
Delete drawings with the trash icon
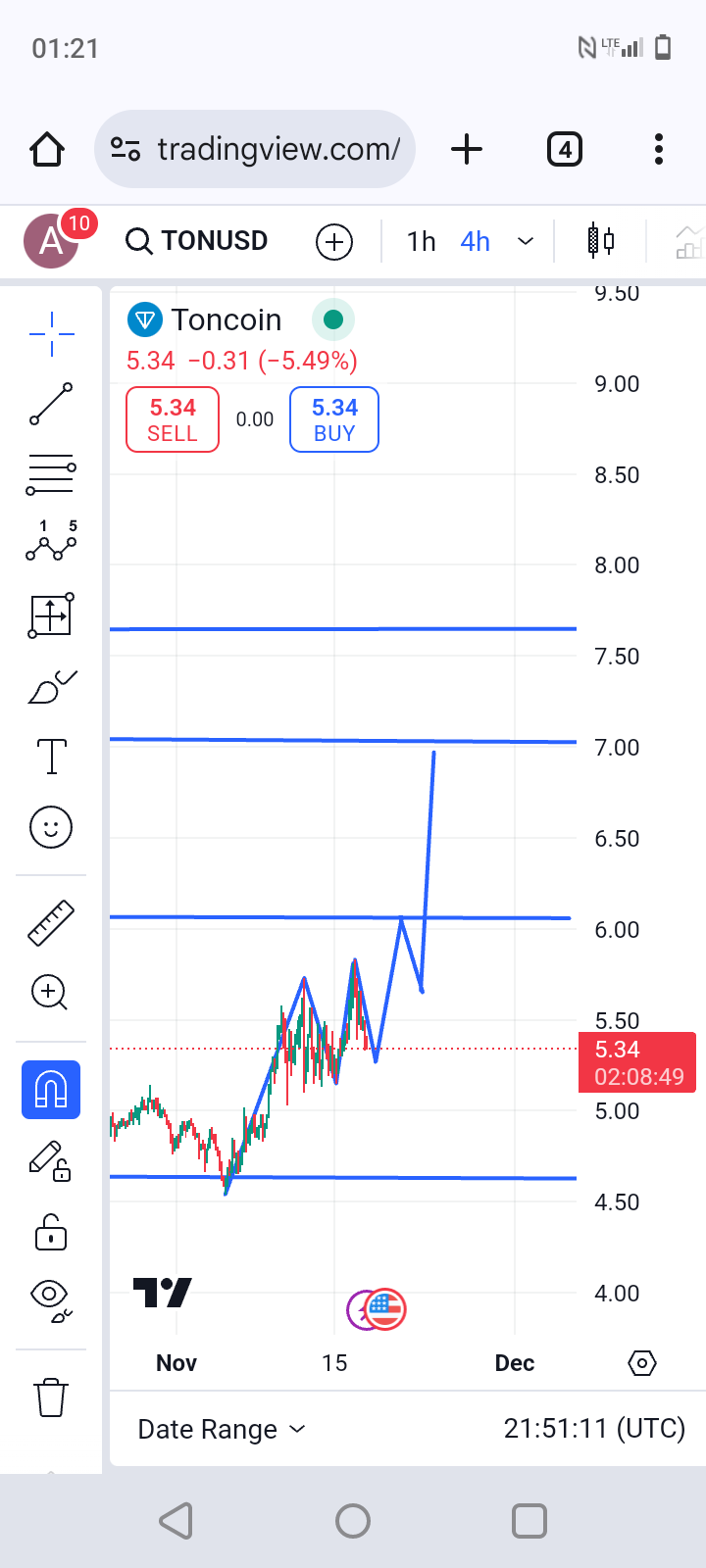(x=51, y=1396)
